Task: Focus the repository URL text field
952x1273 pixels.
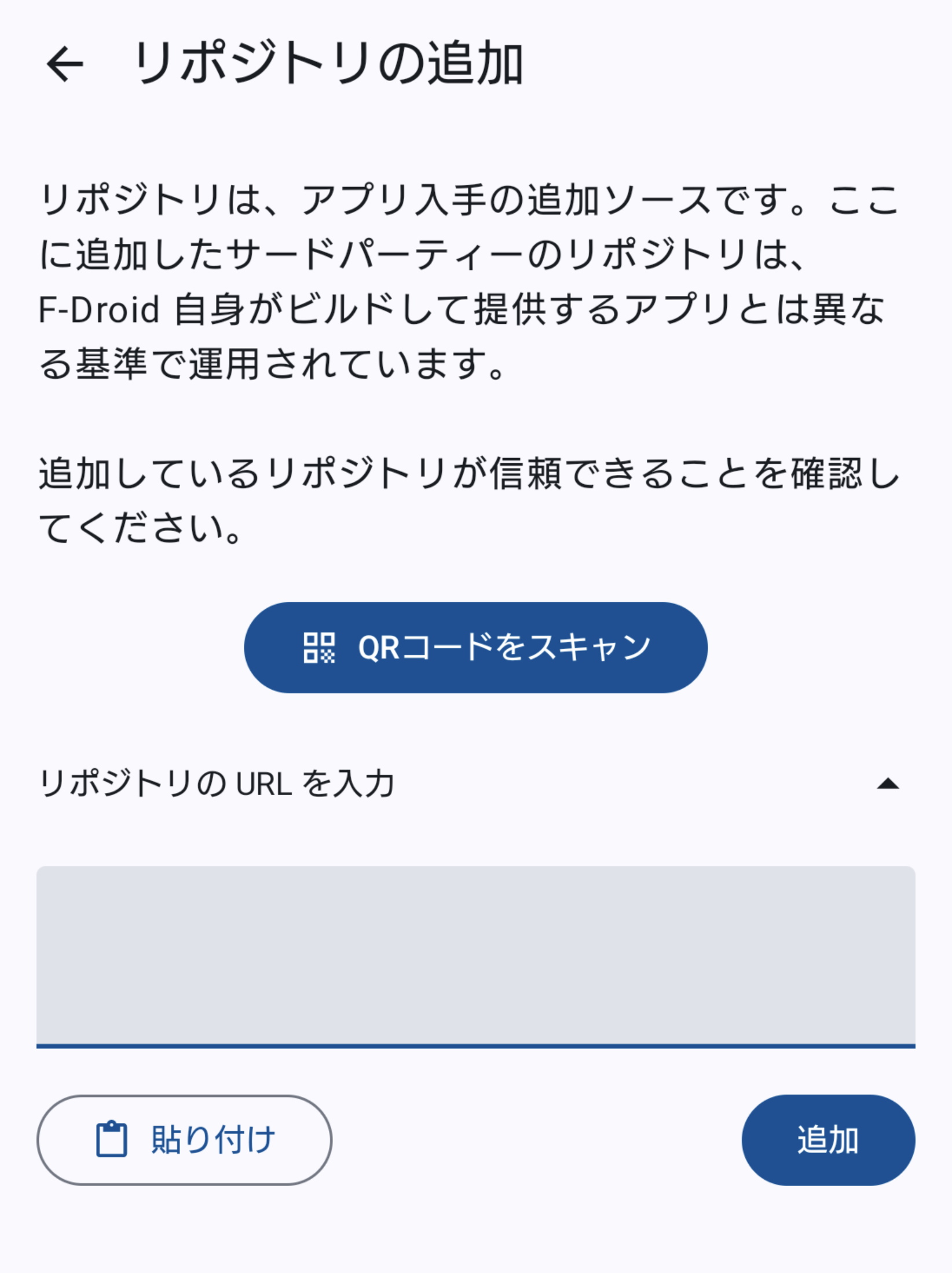Action: 475,956
